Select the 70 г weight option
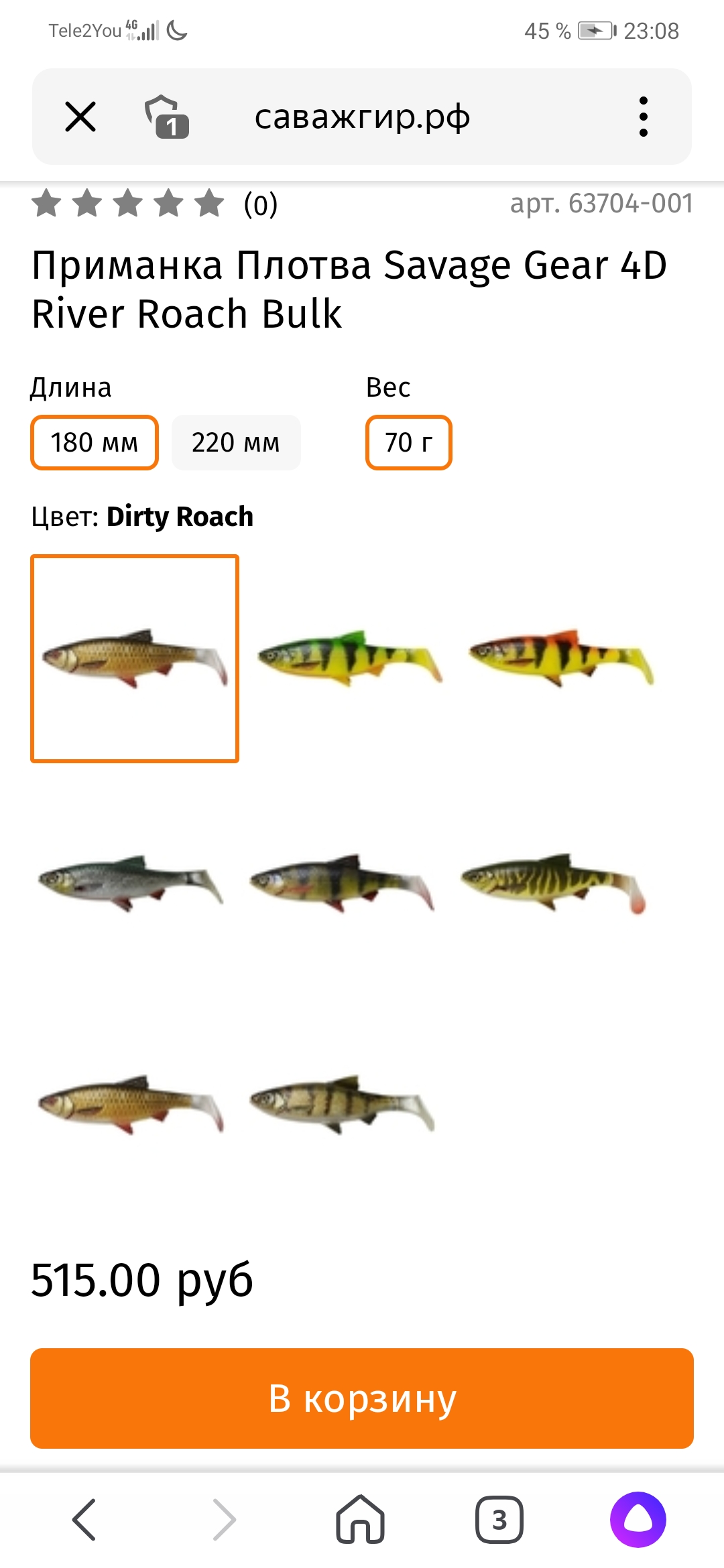Screen dimensions: 724x1568 tap(408, 442)
